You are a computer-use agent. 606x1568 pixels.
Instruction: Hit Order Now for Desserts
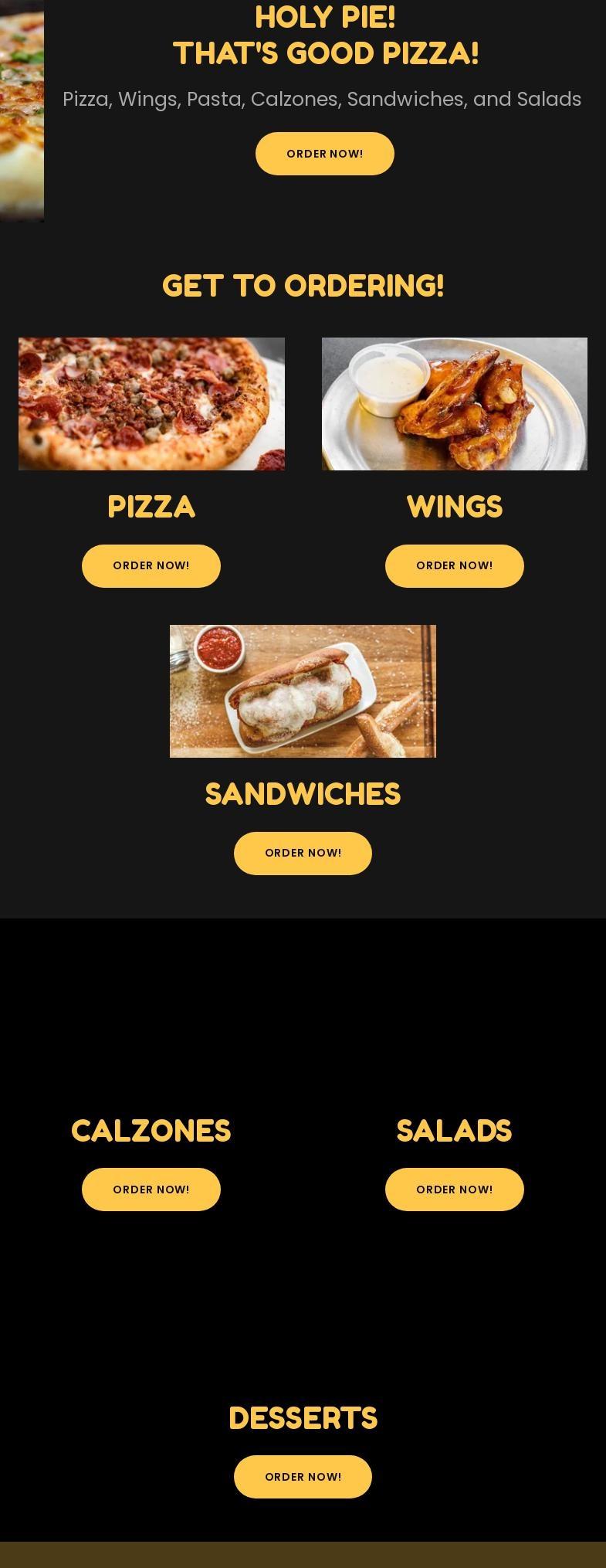point(303,1477)
